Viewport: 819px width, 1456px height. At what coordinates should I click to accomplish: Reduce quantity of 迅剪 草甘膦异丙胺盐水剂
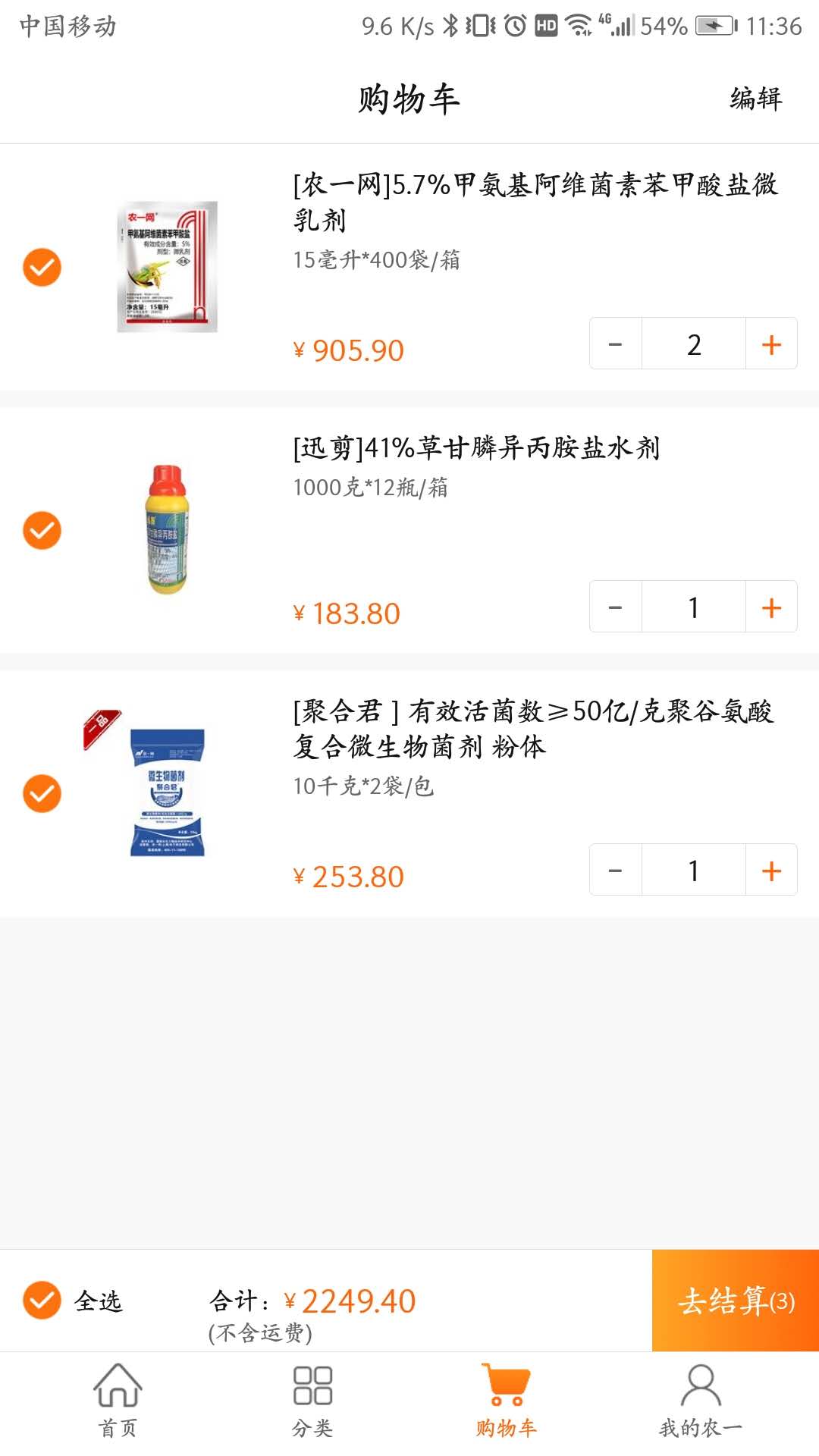[x=616, y=607]
